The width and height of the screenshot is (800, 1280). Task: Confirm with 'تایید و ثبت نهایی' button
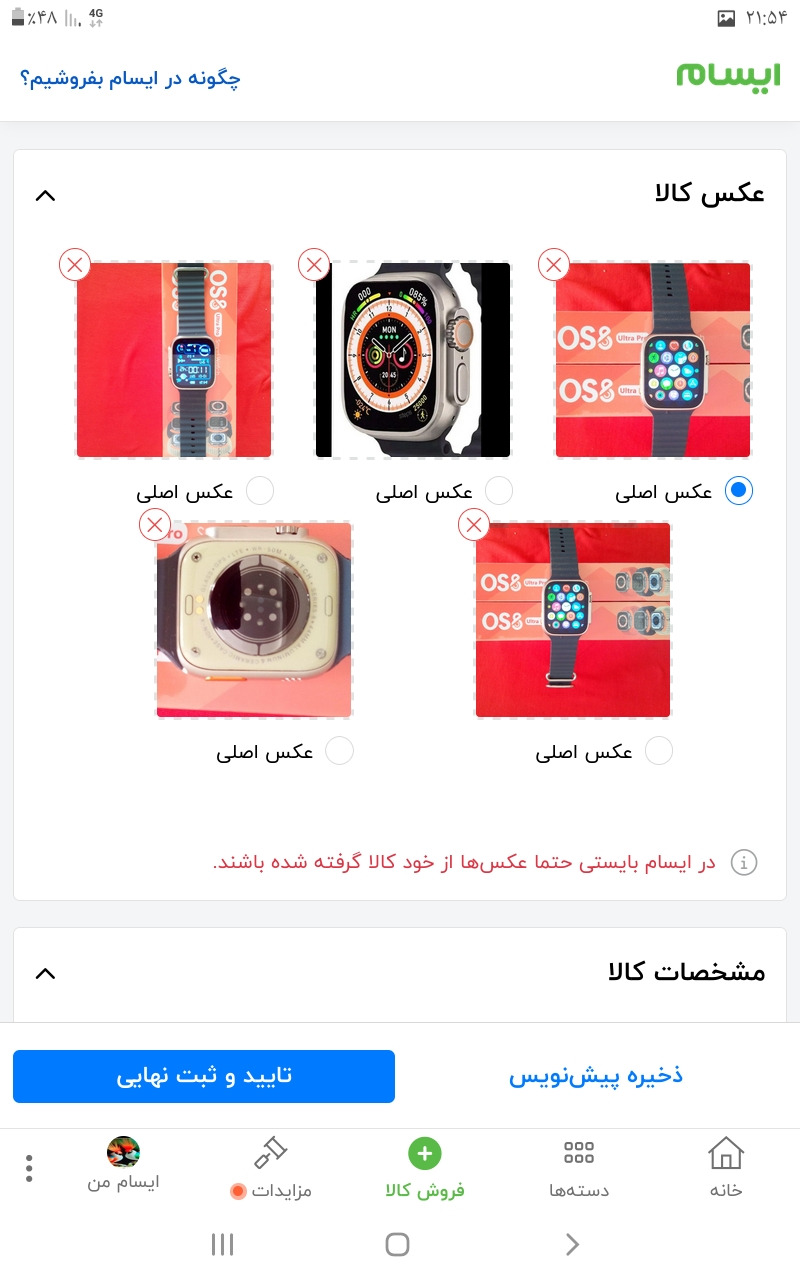[204, 1076]
